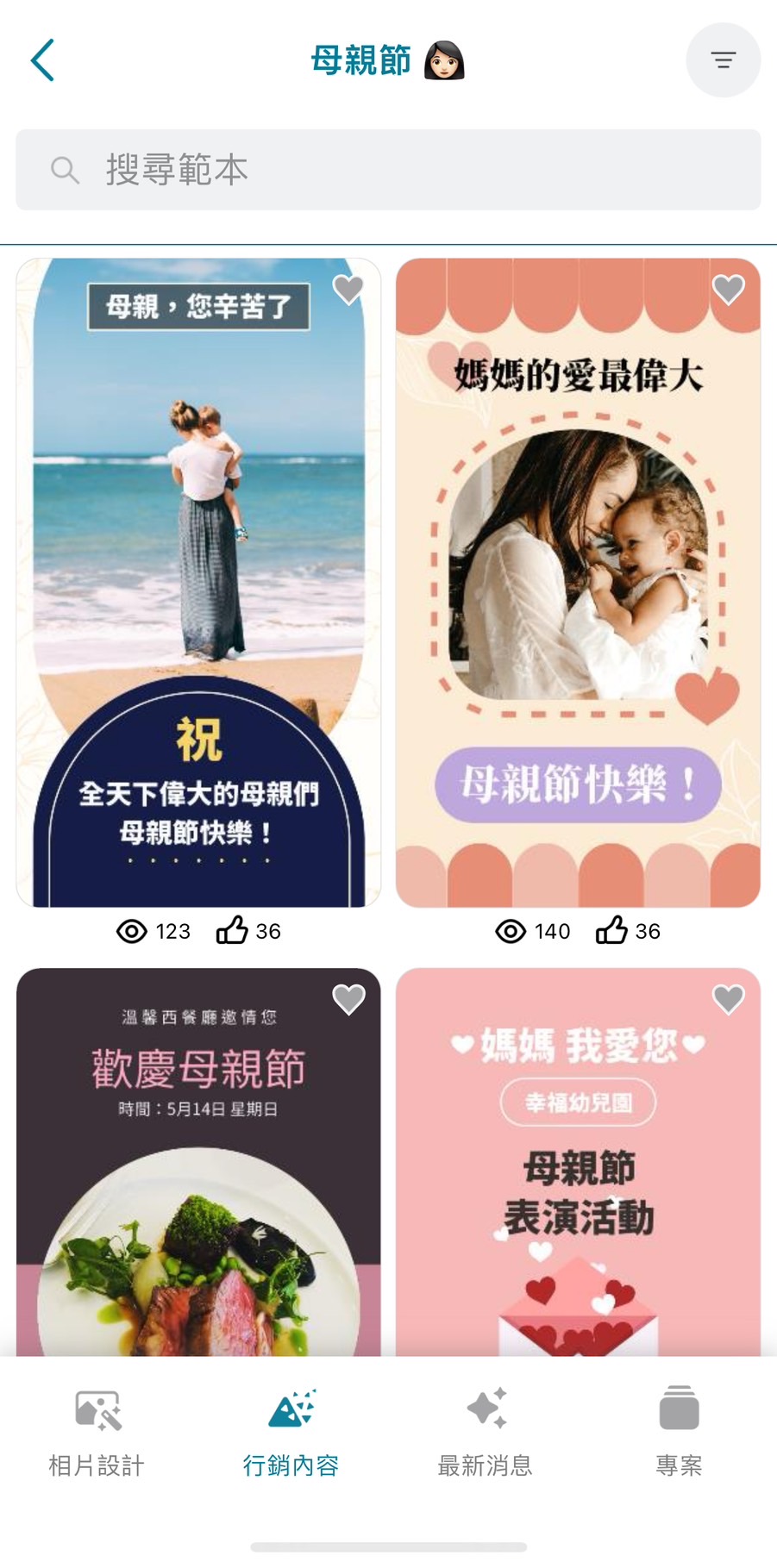Switch to the 相片設計 tab
This screenshot has width=777, height=1568.
(97, 1433)
